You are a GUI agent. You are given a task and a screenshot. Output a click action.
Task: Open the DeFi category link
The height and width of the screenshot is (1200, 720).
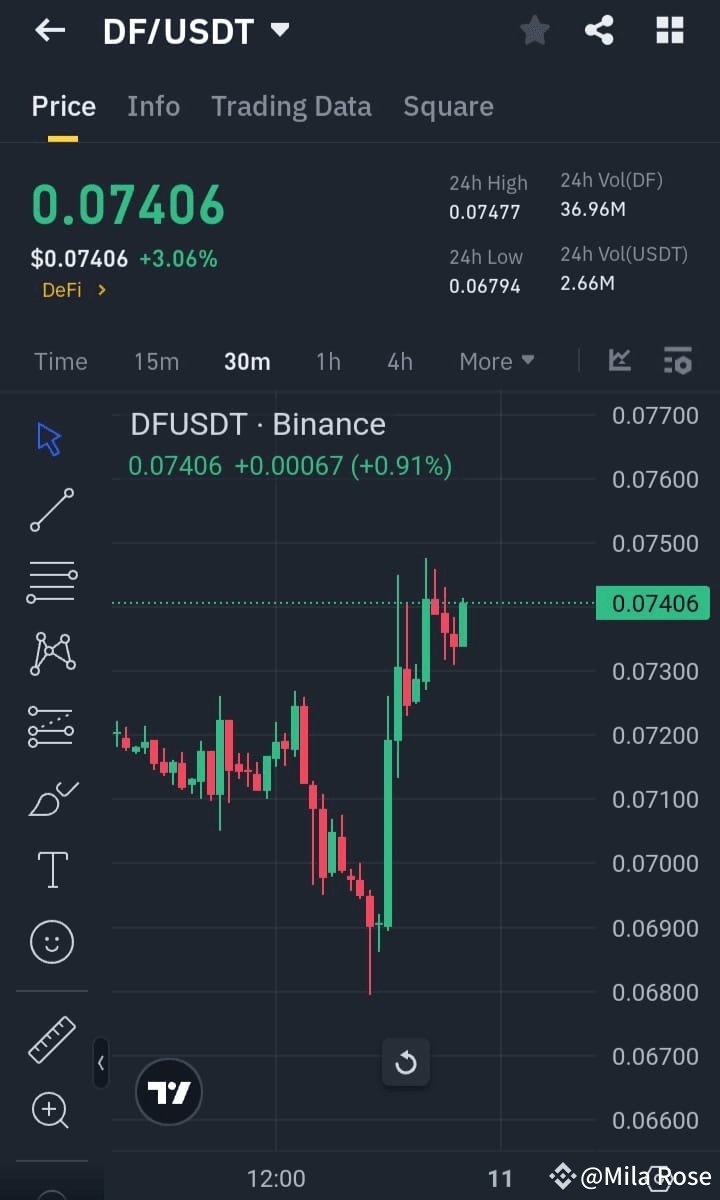click(x=65, y=290)
